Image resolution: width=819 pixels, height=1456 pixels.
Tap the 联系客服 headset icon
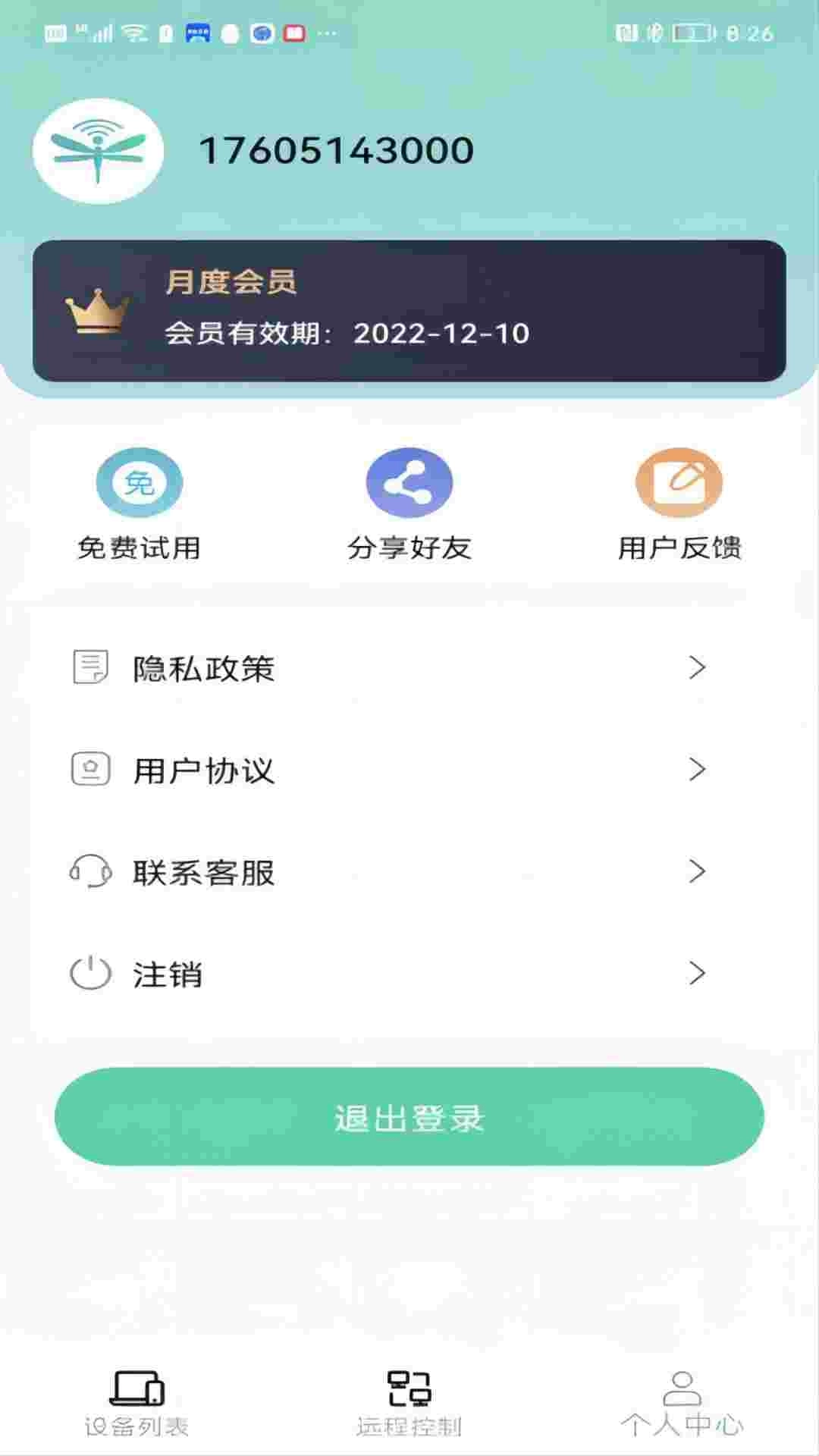89,872
